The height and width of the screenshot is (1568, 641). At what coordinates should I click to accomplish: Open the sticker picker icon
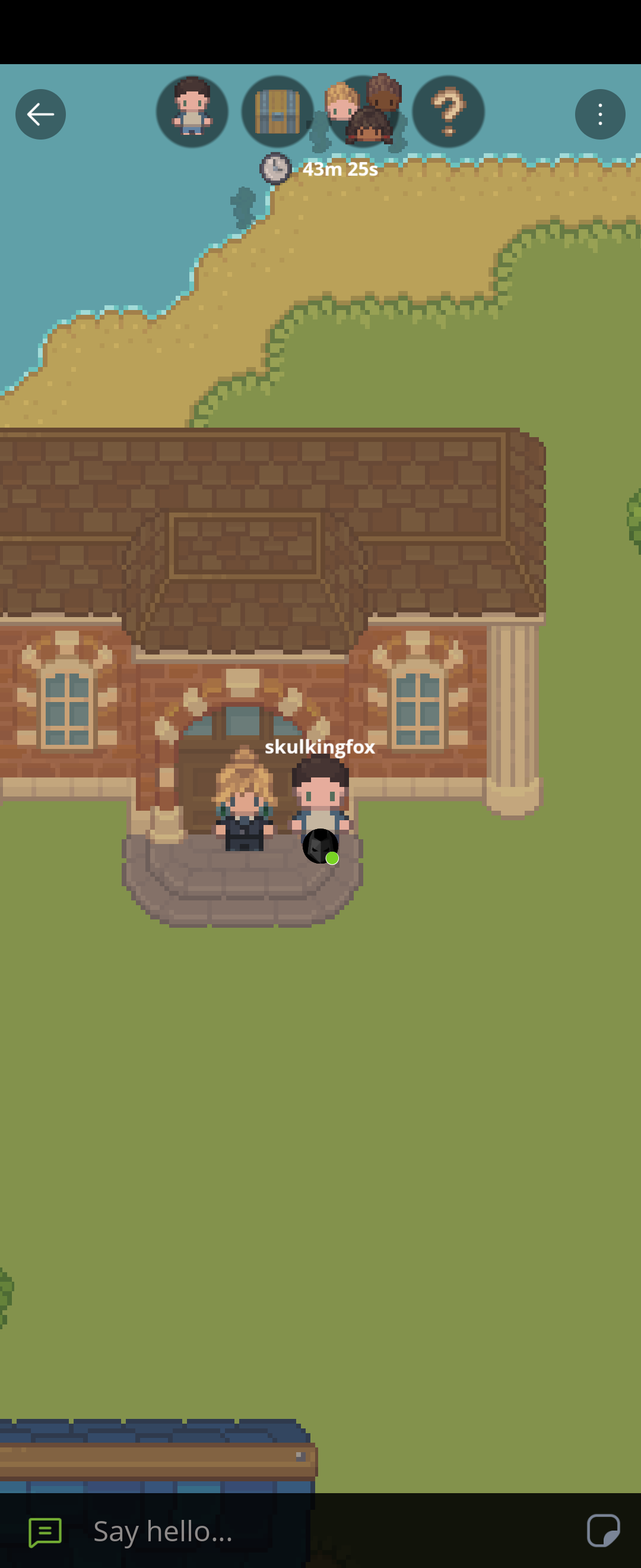[x=602, y=1530]
